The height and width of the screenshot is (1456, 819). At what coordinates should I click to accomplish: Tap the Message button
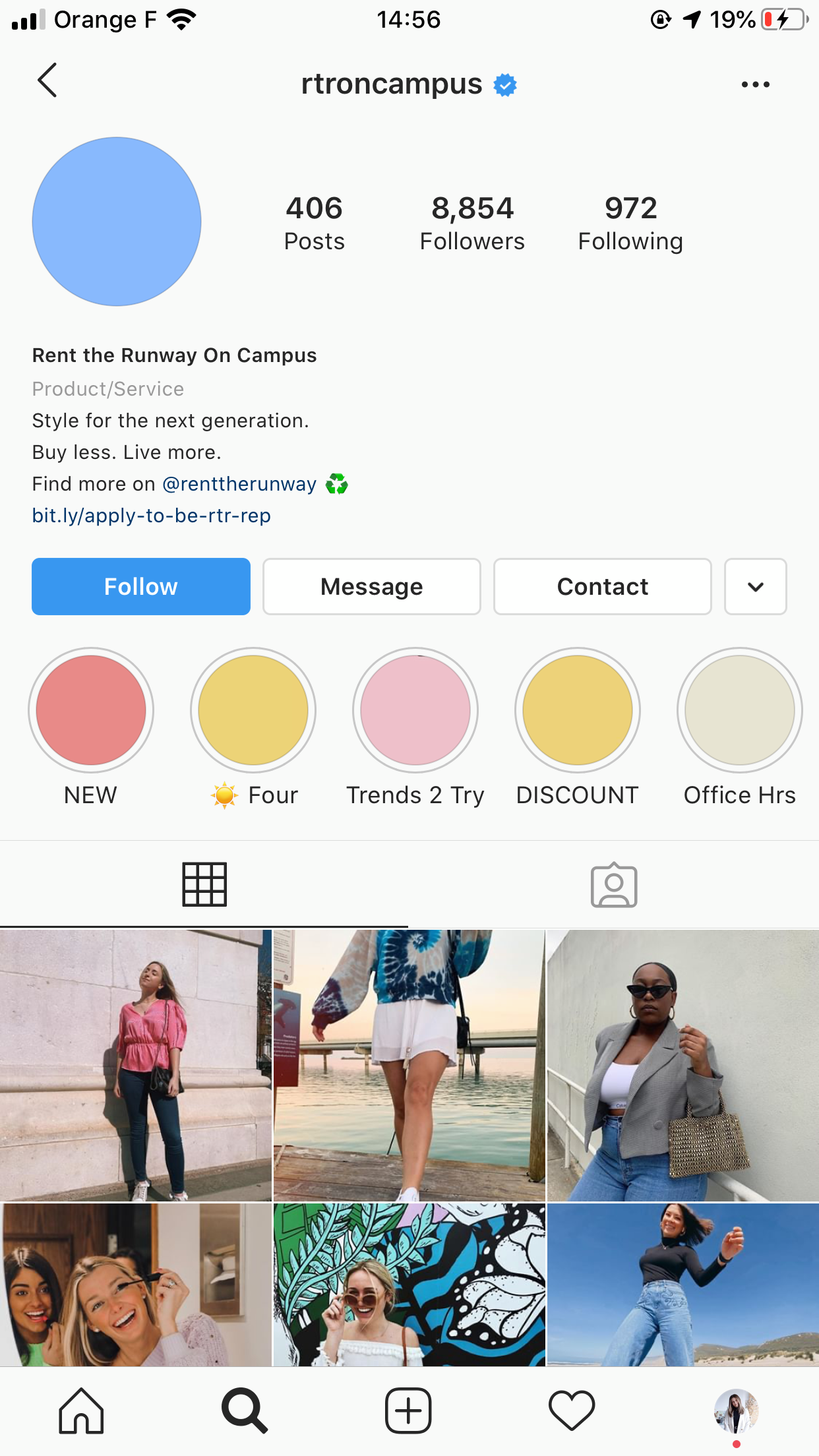tap(372, 586)
